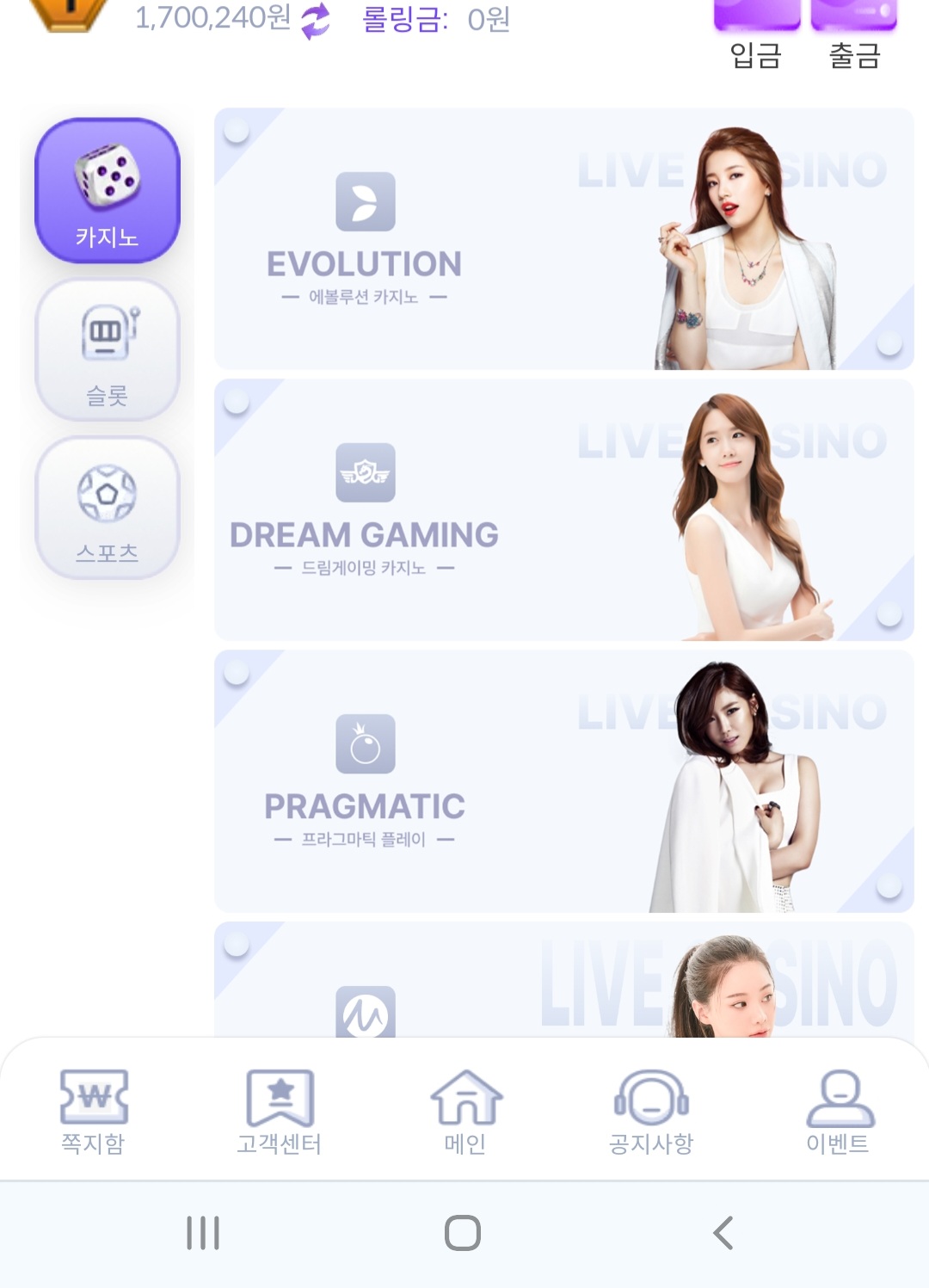
Task: Go to 고객센터 customer center
Action: [x=280, y=1112]
